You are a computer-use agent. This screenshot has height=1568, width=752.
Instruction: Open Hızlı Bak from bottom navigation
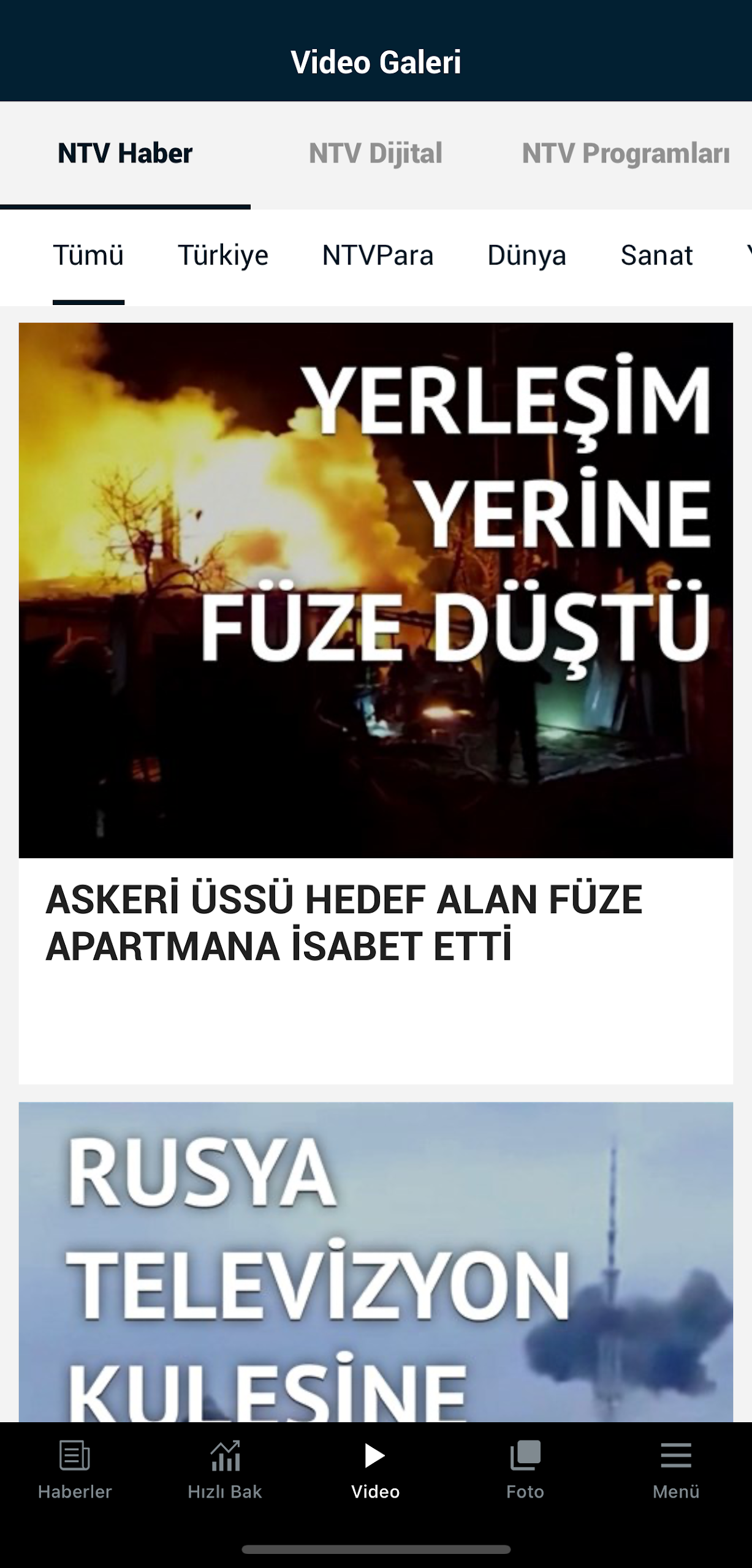click(225, 1470)
